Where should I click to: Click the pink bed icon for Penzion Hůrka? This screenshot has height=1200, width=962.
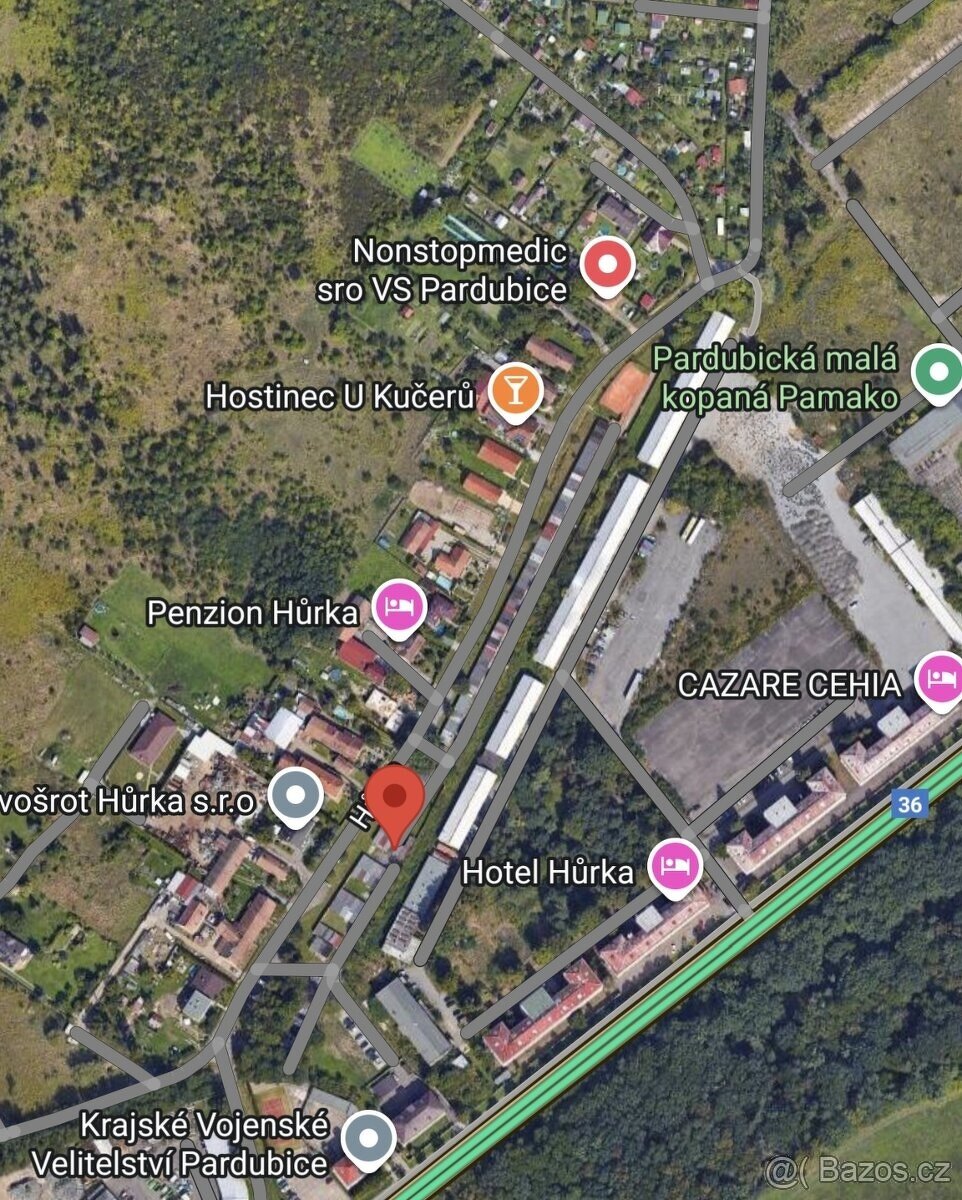(x=396, y=607)
